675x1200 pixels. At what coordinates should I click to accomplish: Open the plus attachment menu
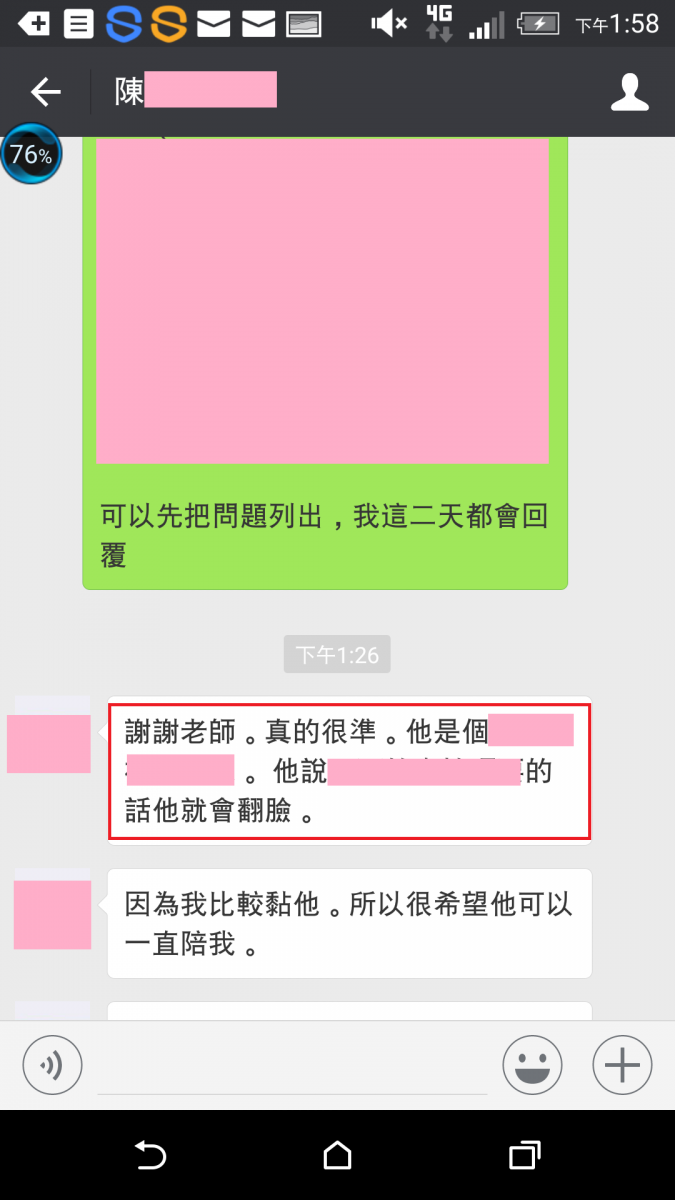tap(622, 1065)
